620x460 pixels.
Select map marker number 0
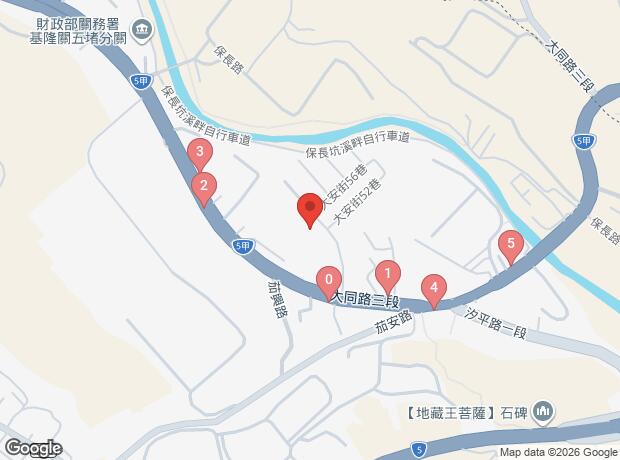tap(329, 283)
